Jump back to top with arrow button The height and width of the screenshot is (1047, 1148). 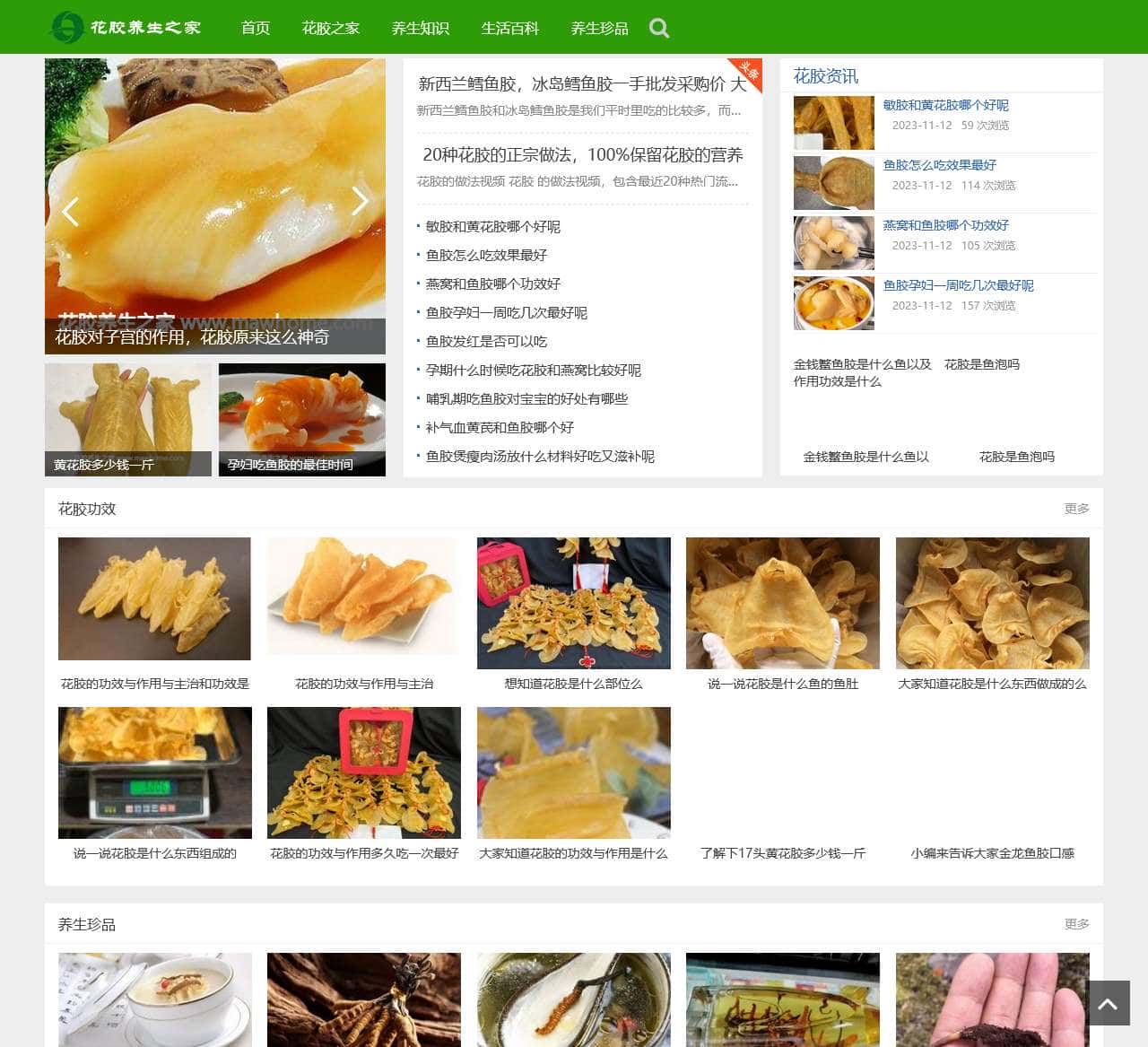coord(1108,1003)
